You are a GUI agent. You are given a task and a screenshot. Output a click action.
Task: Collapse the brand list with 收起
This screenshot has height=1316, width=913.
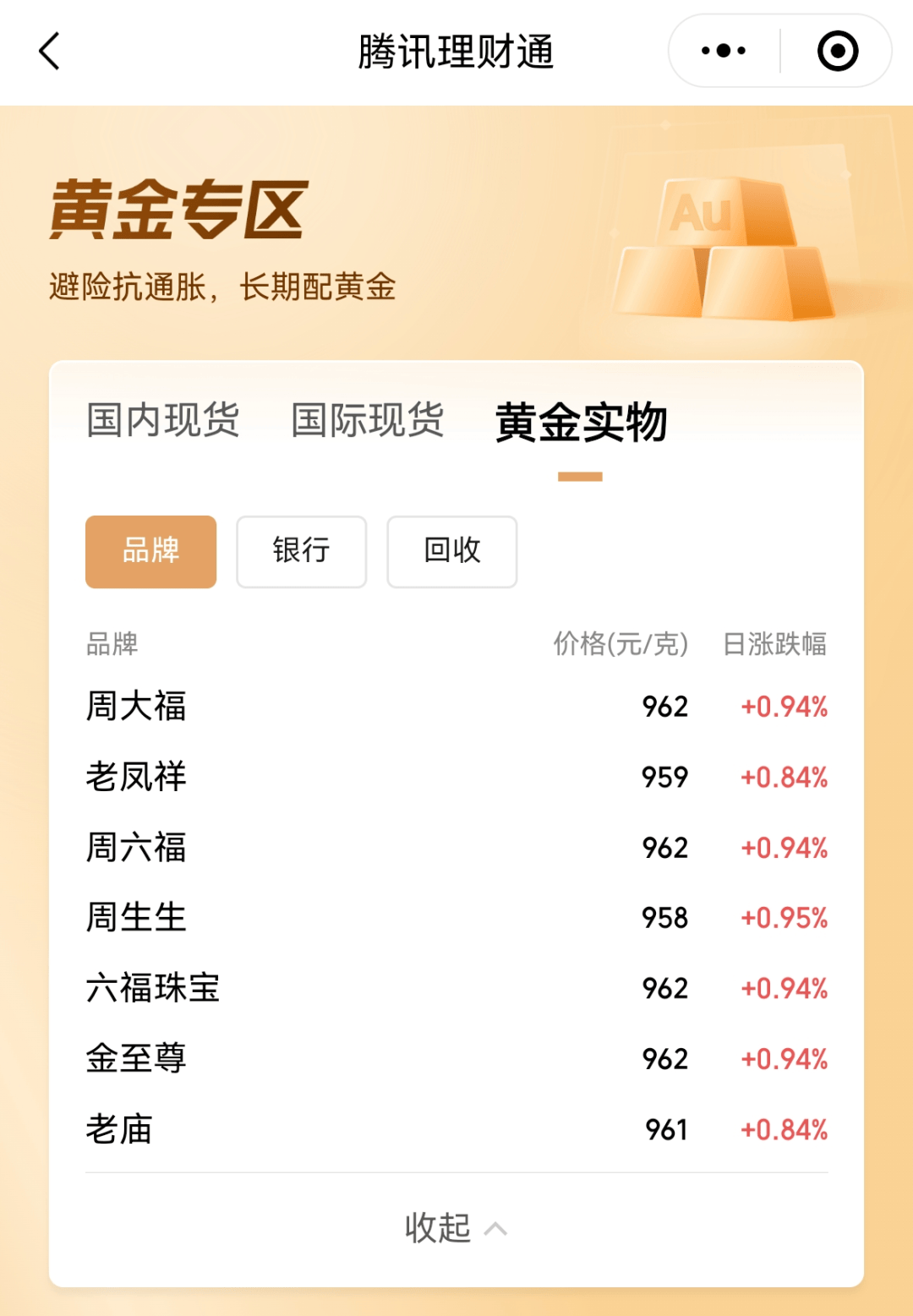[455, 1228]
